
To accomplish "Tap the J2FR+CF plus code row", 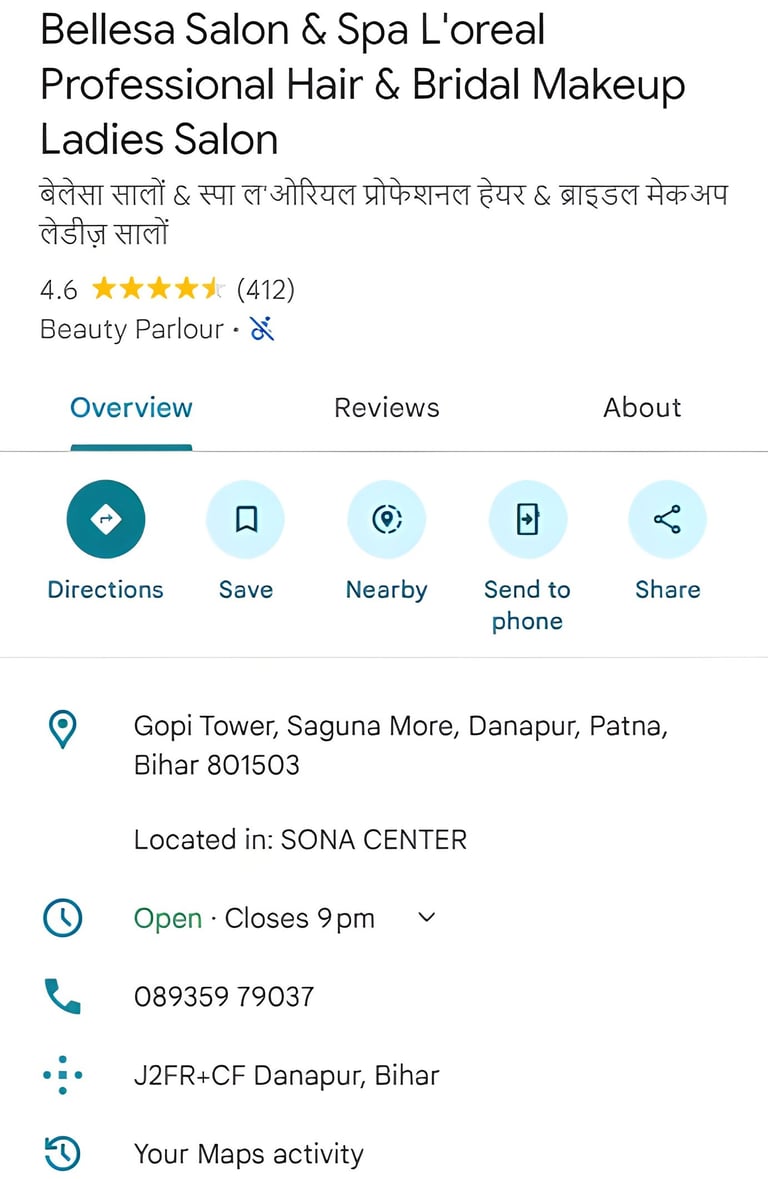I will 286,1076.
